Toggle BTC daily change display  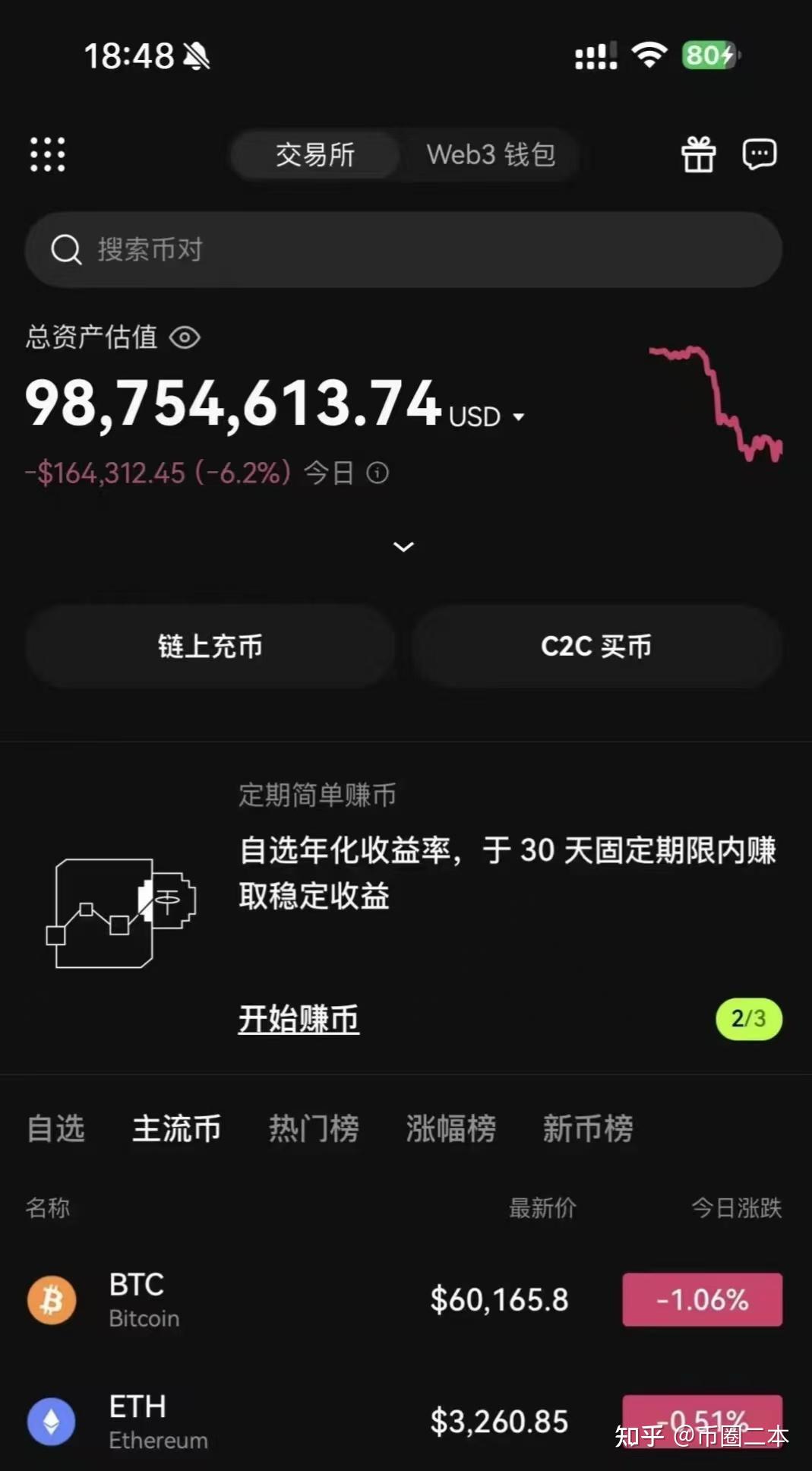click(x=701, y=1299)
